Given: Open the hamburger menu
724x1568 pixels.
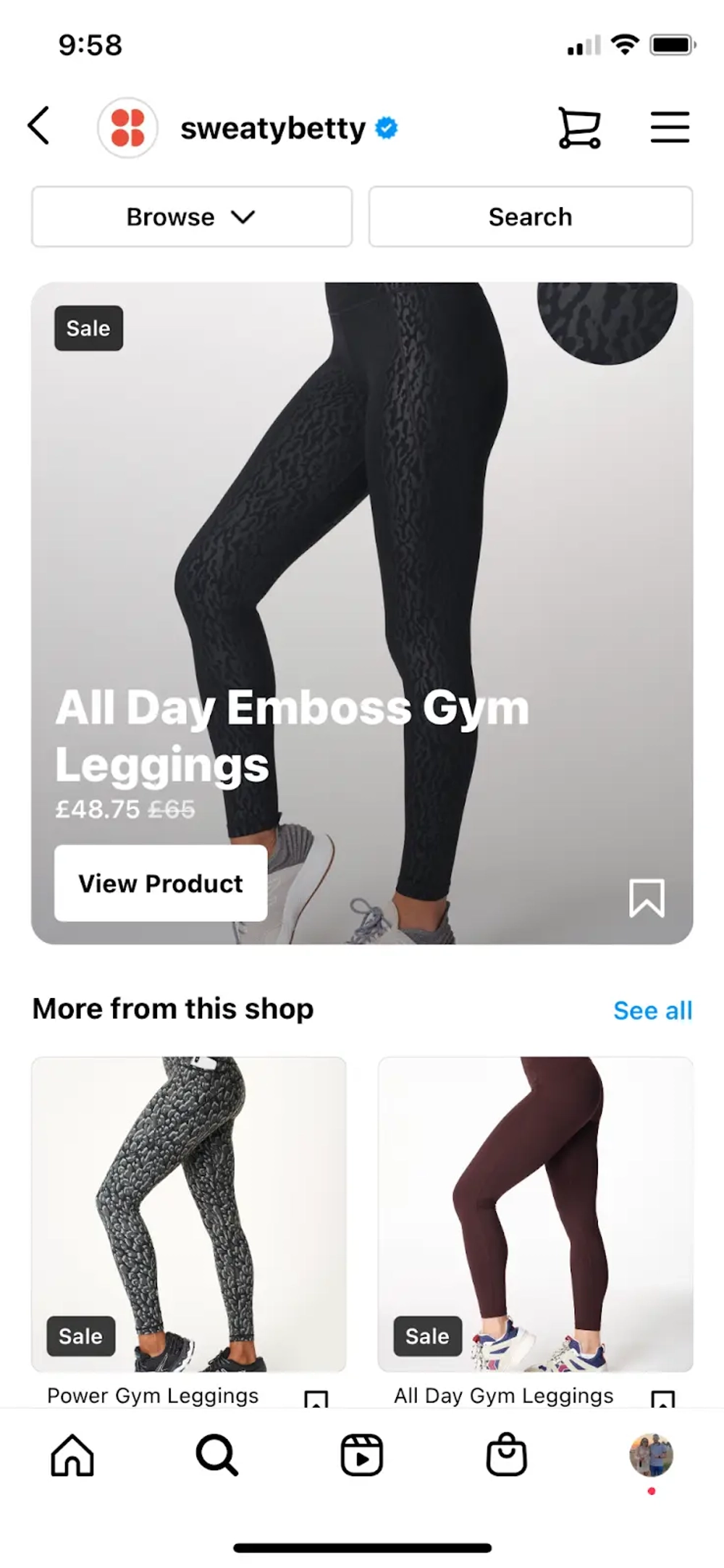Looking at the screenshot, I should click(669, 126).
